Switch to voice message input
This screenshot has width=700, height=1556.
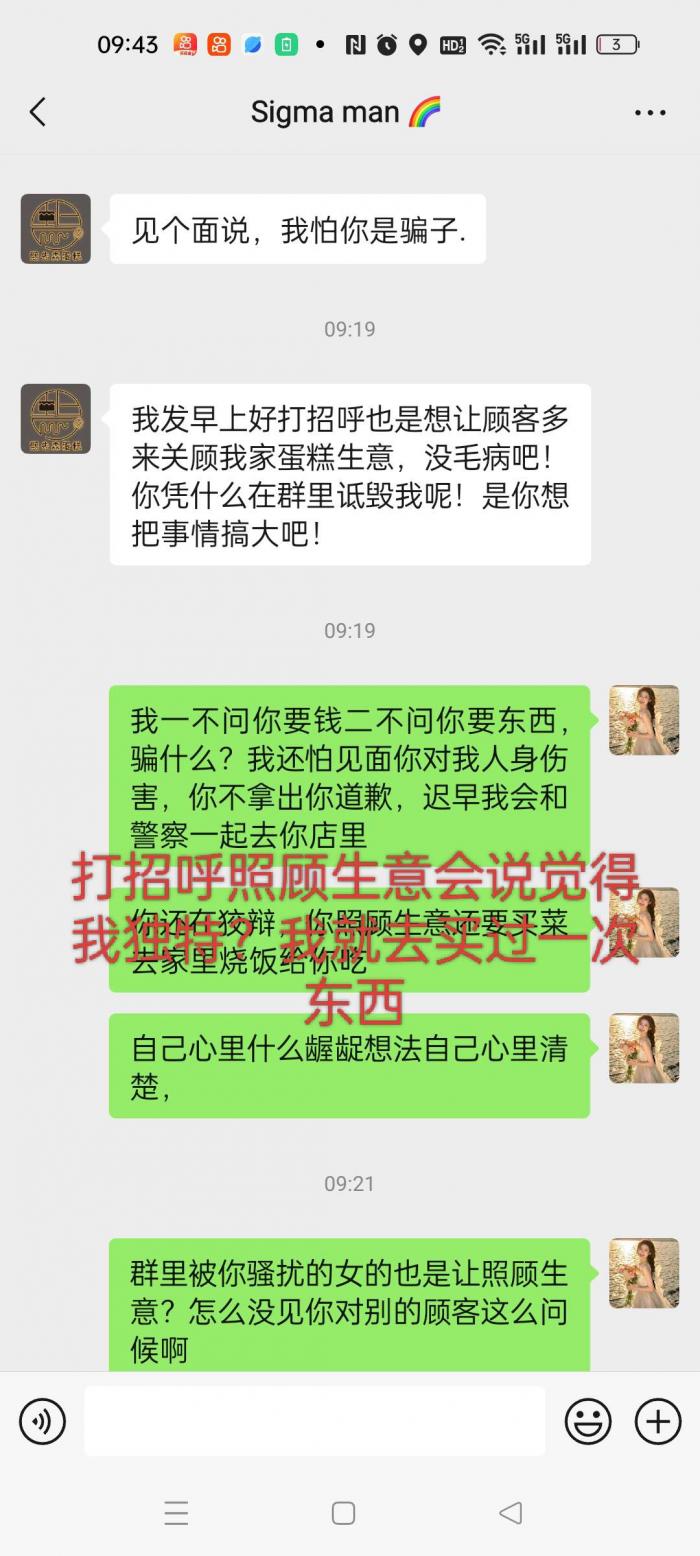[42, 1421]
